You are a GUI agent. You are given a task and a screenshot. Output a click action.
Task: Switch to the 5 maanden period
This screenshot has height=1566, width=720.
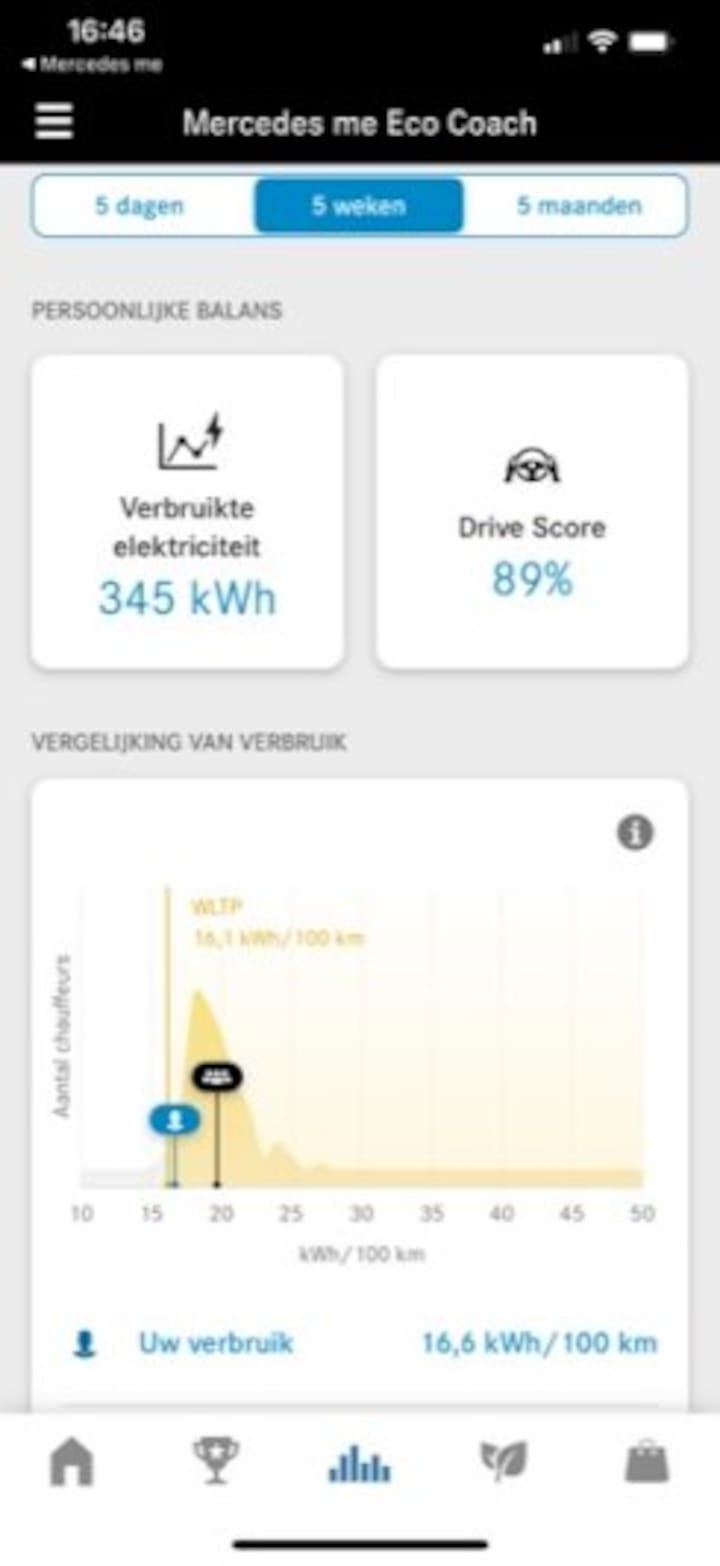tap(579, 206)
